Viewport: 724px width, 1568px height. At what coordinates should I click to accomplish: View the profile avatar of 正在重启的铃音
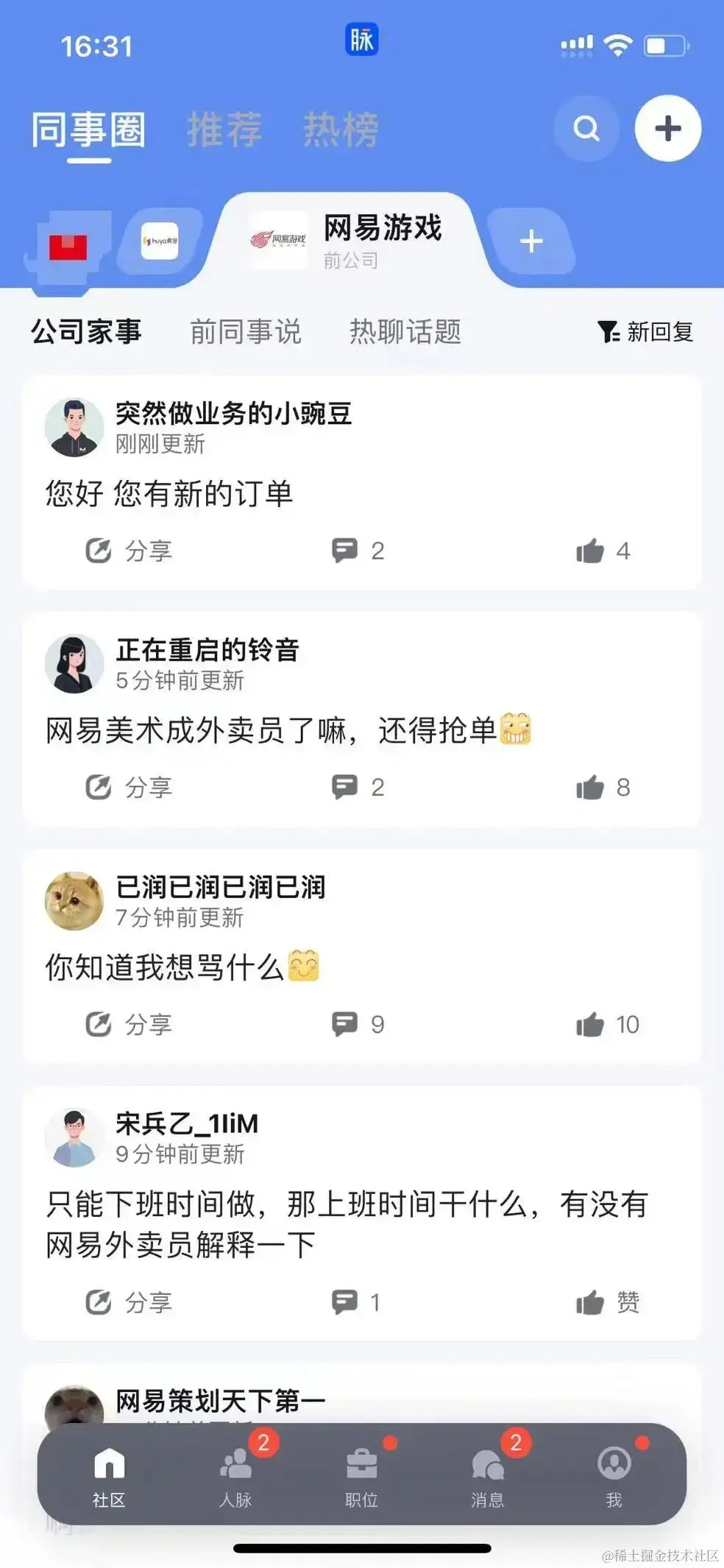coord(74,664)
